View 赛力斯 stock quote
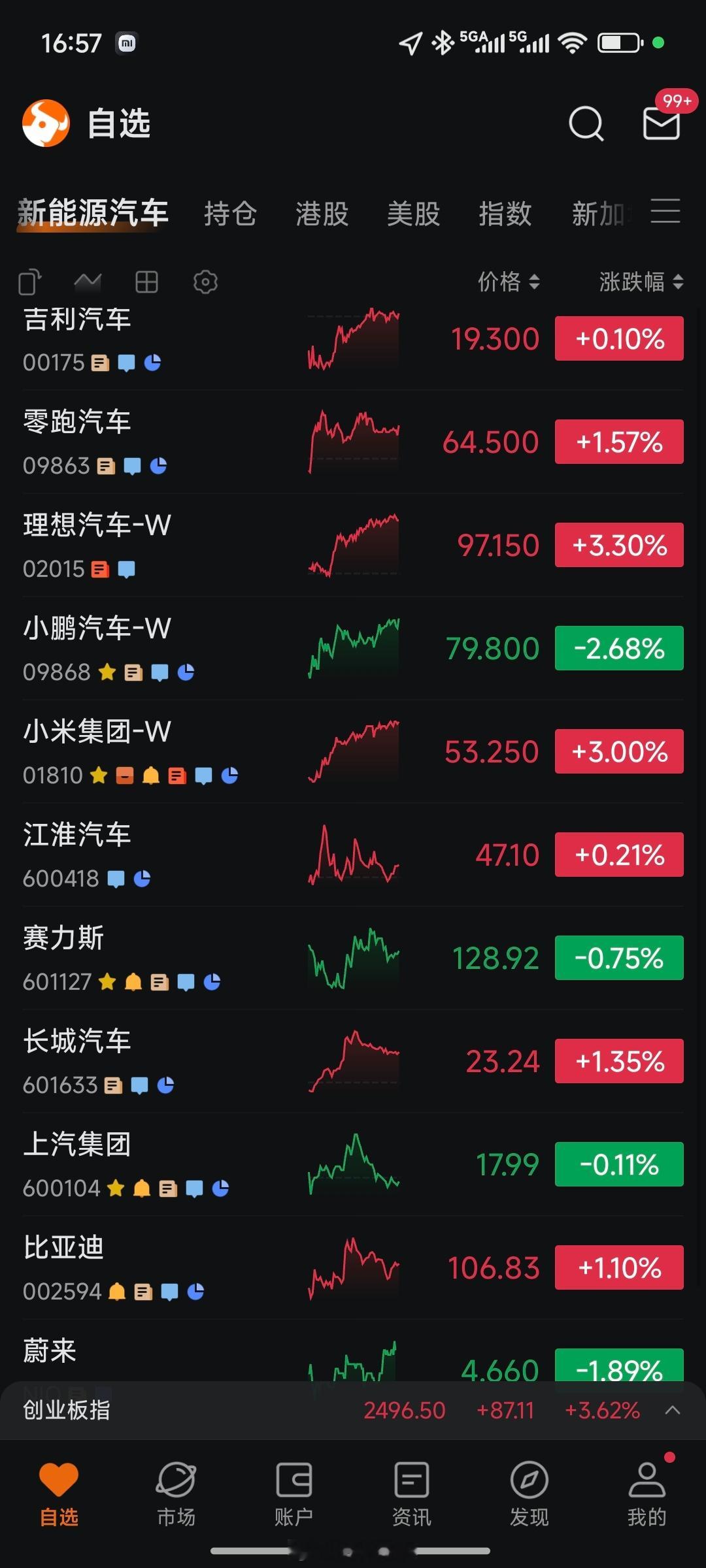The width and height of the screenshot is (706, 1568). [353, 958]
